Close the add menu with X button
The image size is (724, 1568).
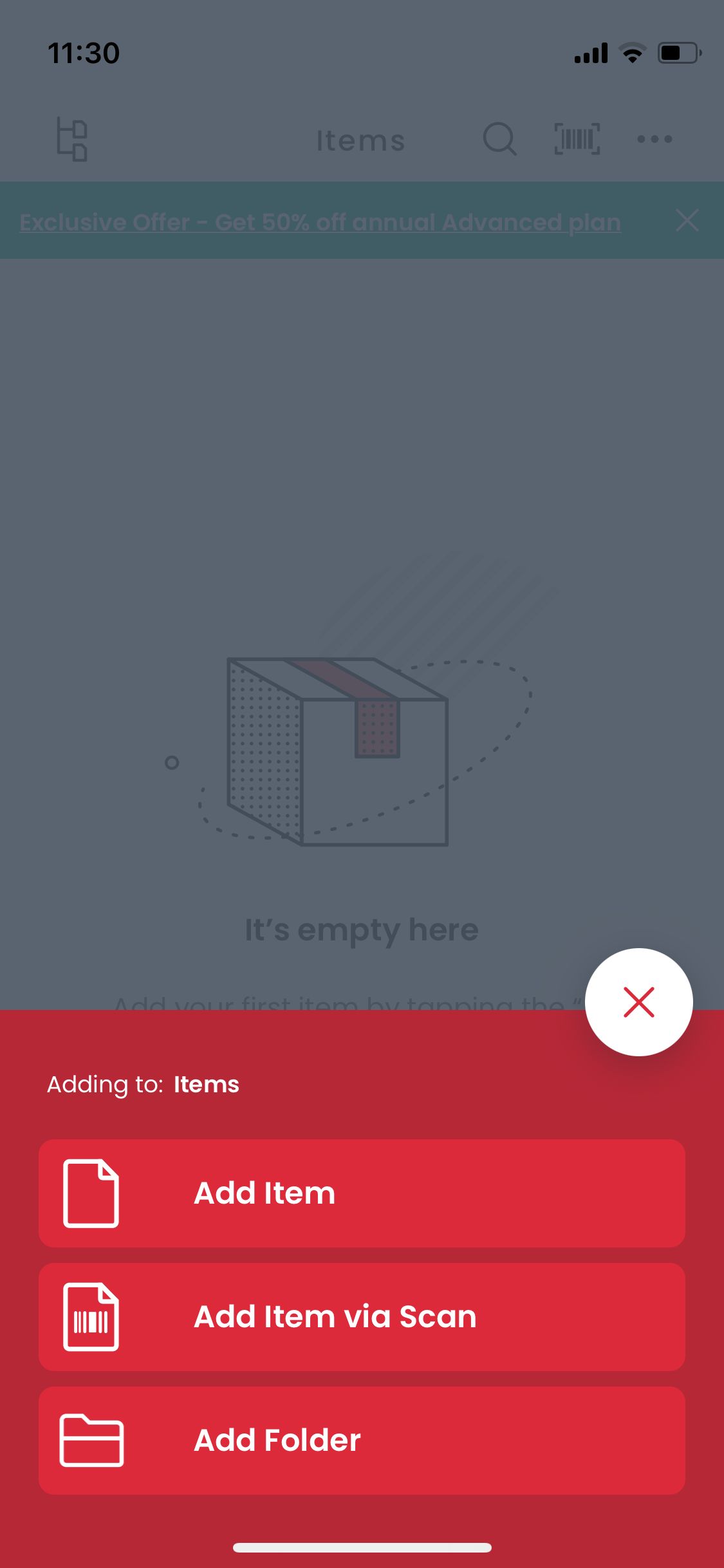click(x=638, y=1002)
